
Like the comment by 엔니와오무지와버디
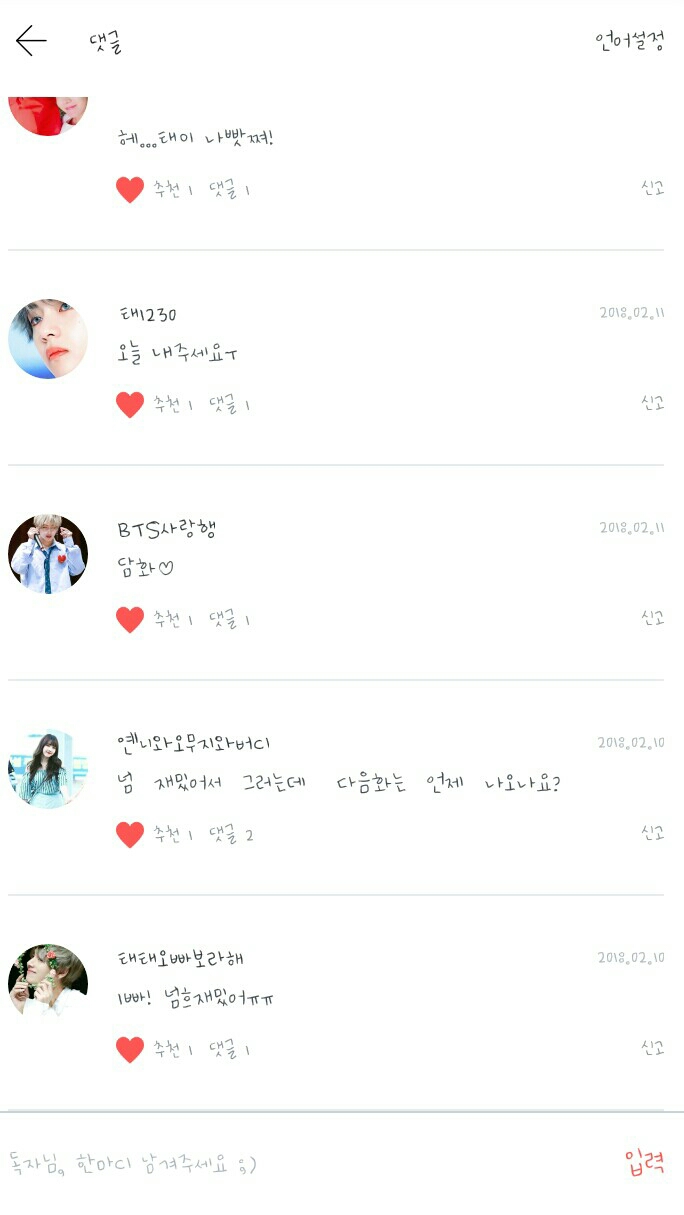(x=130, y=835)
